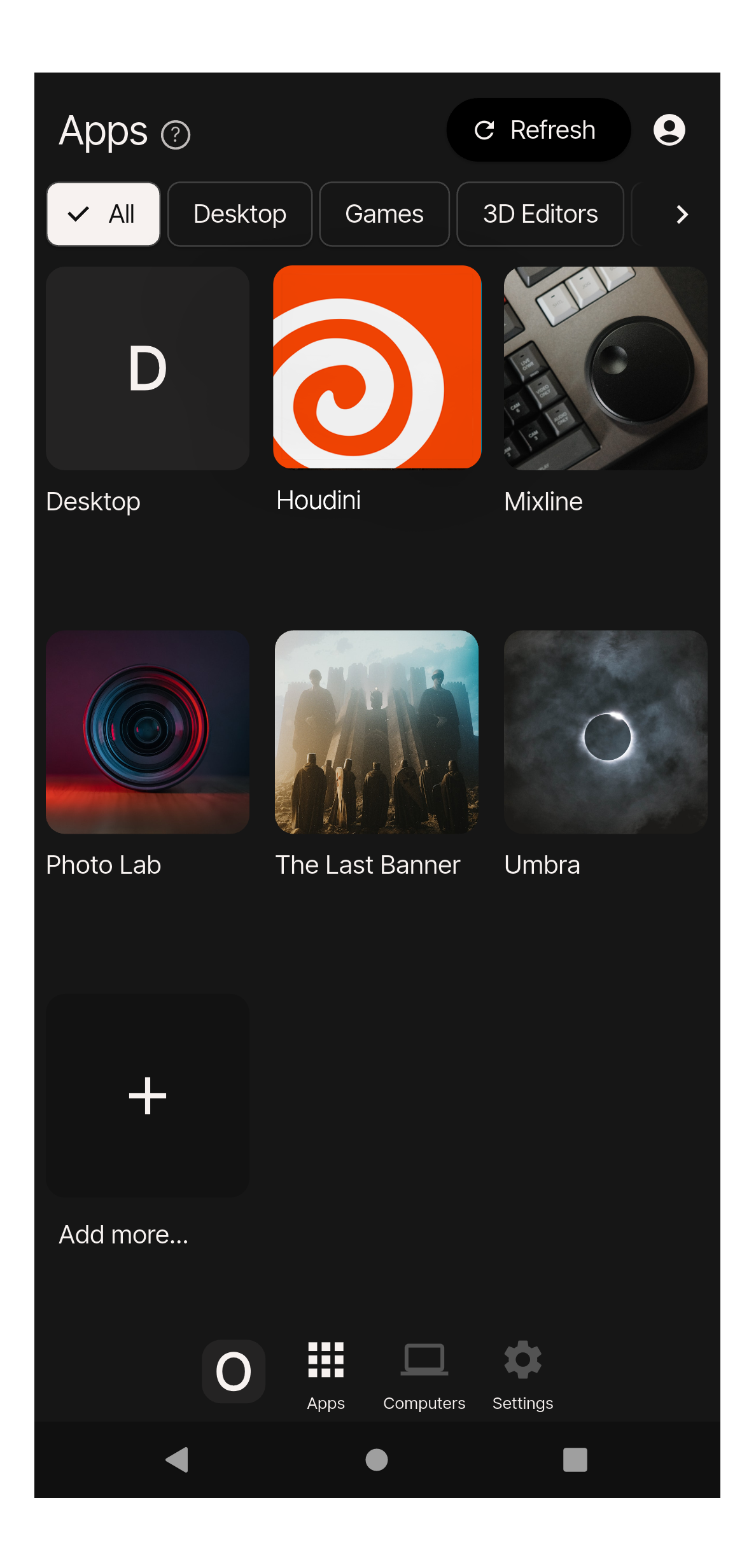Image resolution: width=756 pixels, height=1568 pixels.
Task: Refresh the apps list
Action: tap(538, 130)
